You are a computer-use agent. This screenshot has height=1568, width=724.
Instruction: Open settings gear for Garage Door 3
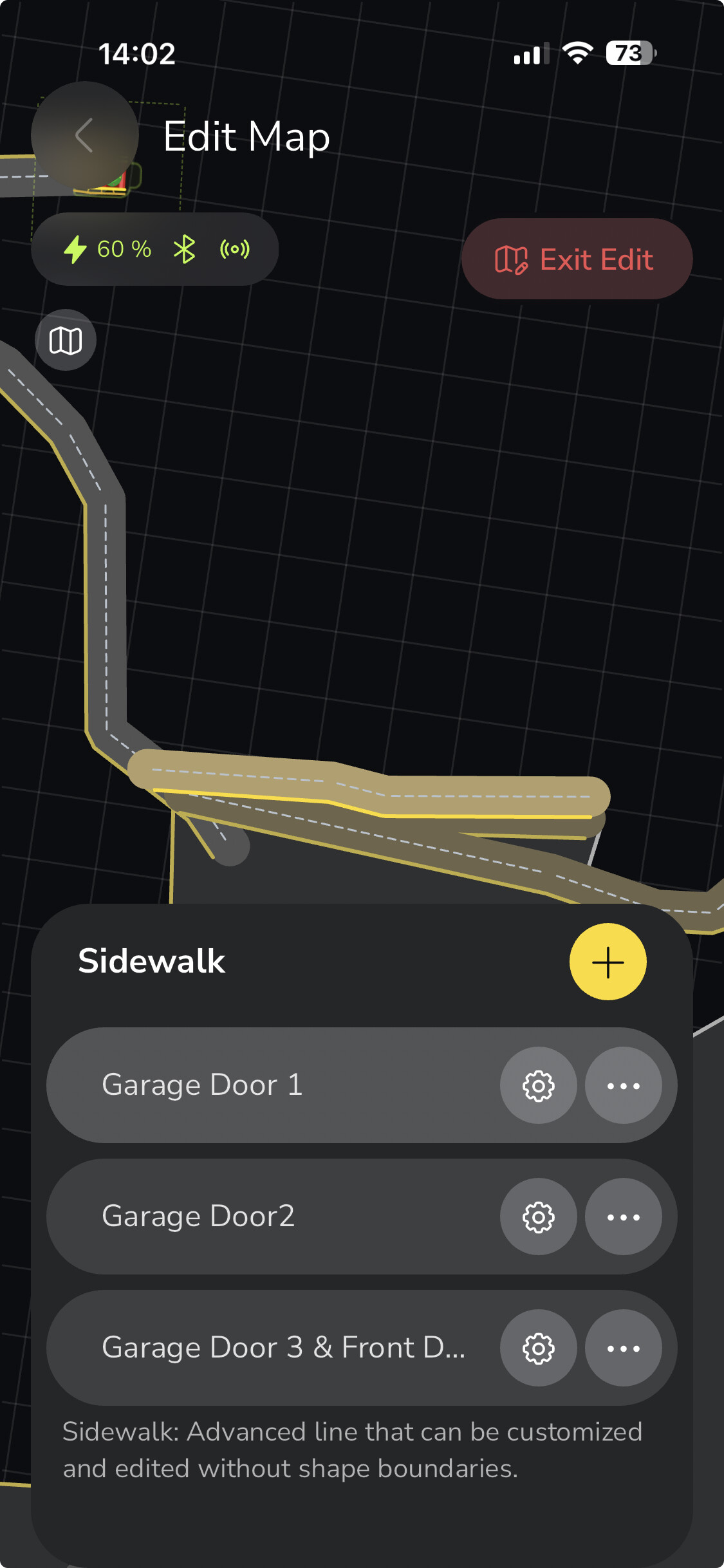[x=538, y=1349]
